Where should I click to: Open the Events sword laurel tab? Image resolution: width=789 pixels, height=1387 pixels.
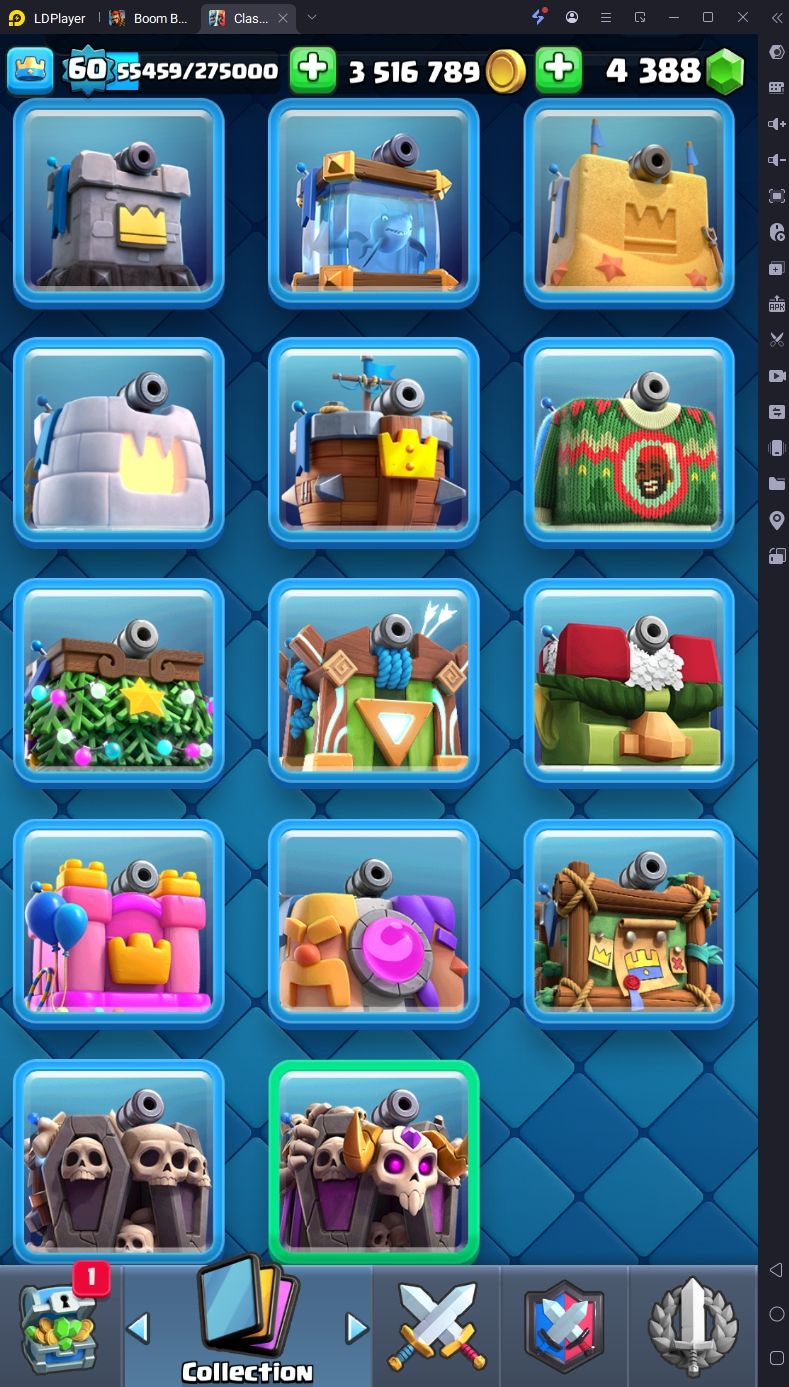pos(693,1326)
